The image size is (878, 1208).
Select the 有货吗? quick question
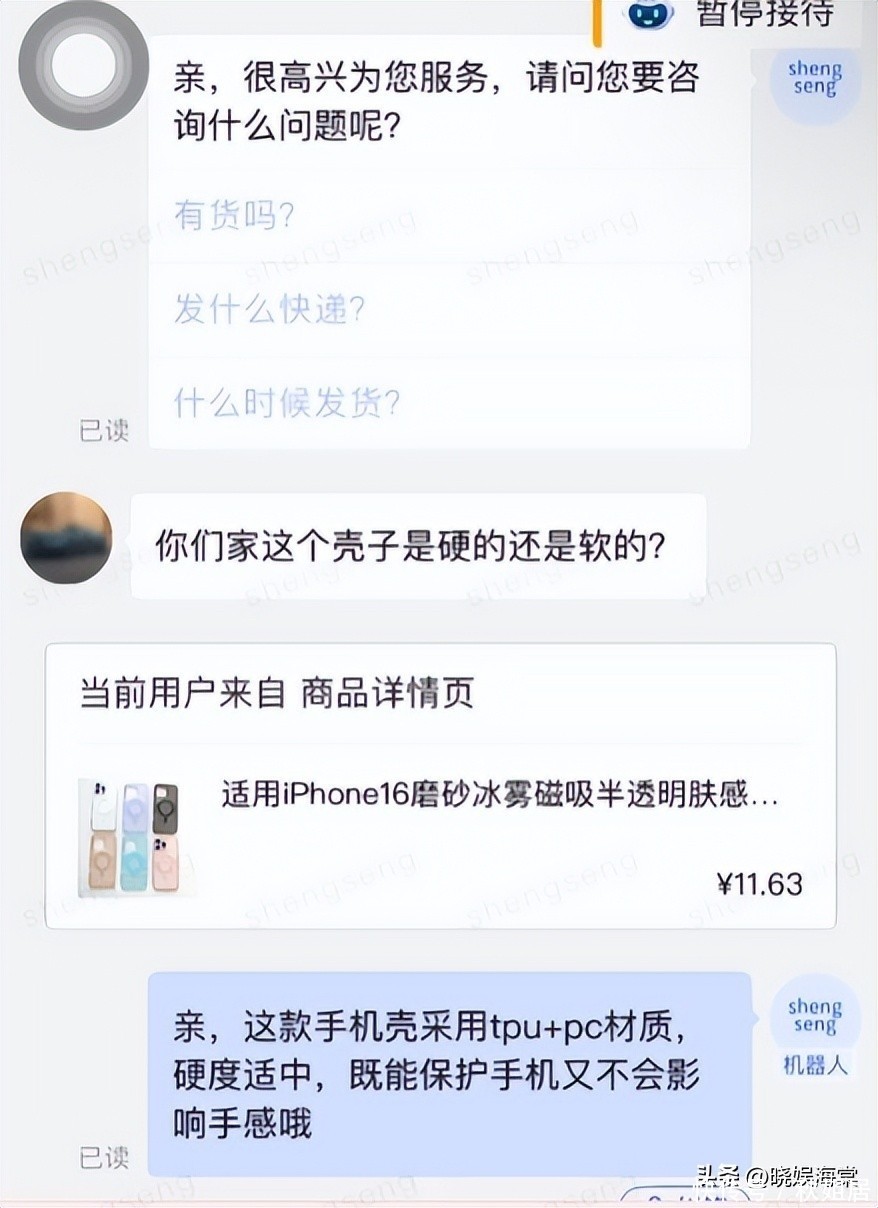[x=234, y=215]
